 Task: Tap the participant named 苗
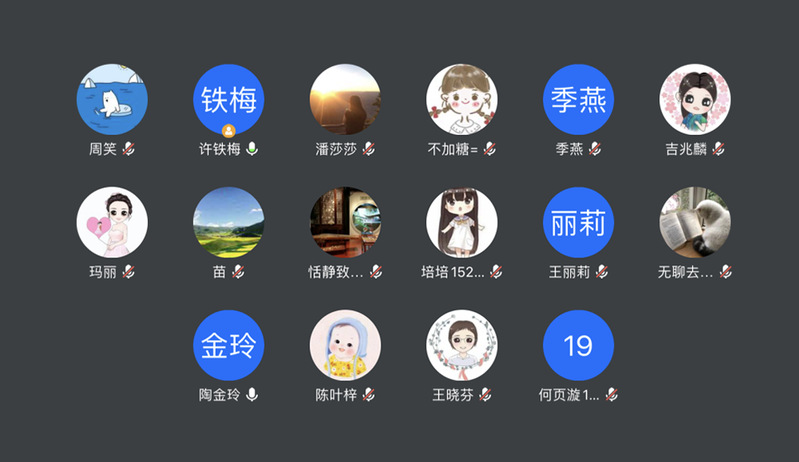point(228,223)
